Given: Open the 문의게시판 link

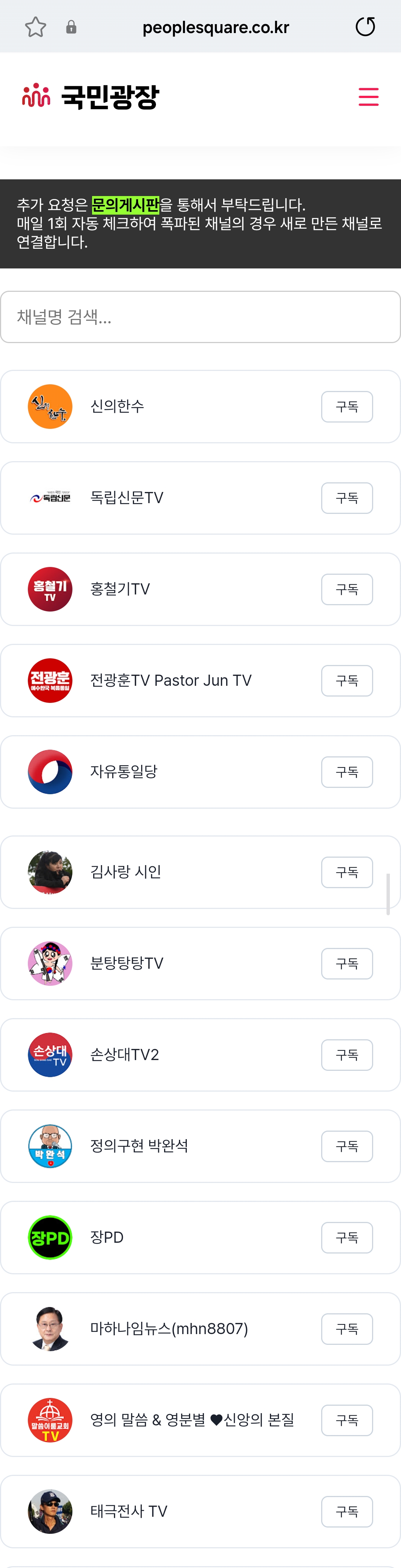Looking at the screenshot, I should (x=125, y=205).
